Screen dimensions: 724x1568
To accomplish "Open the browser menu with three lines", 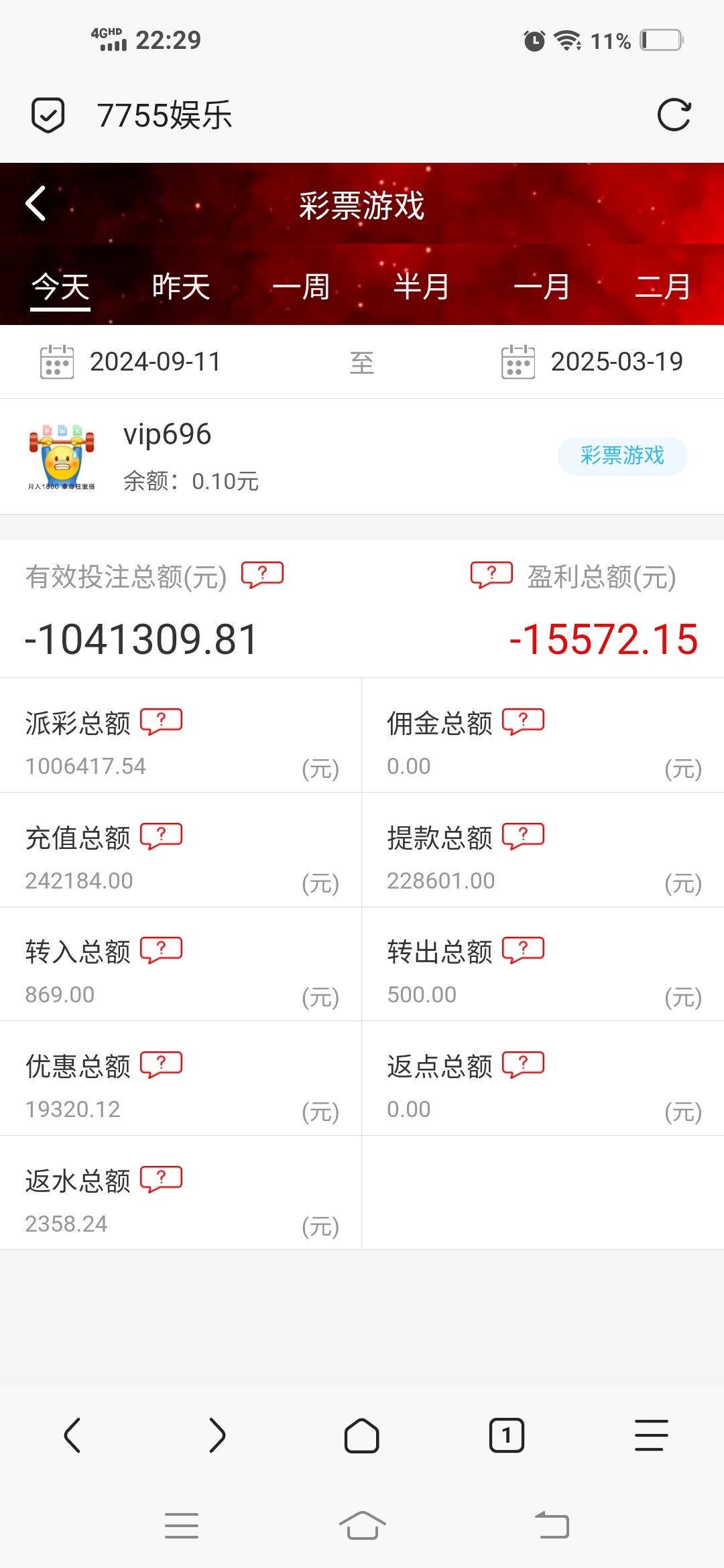I will (652, 1435).
